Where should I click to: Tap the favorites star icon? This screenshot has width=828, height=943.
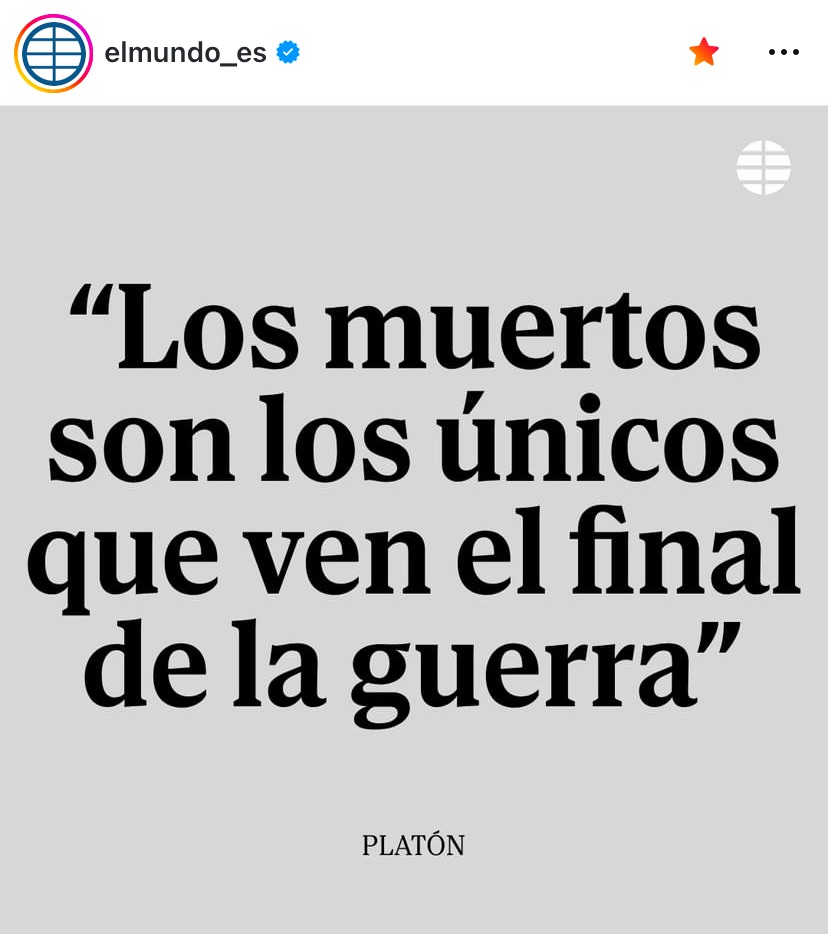(704, 52)
